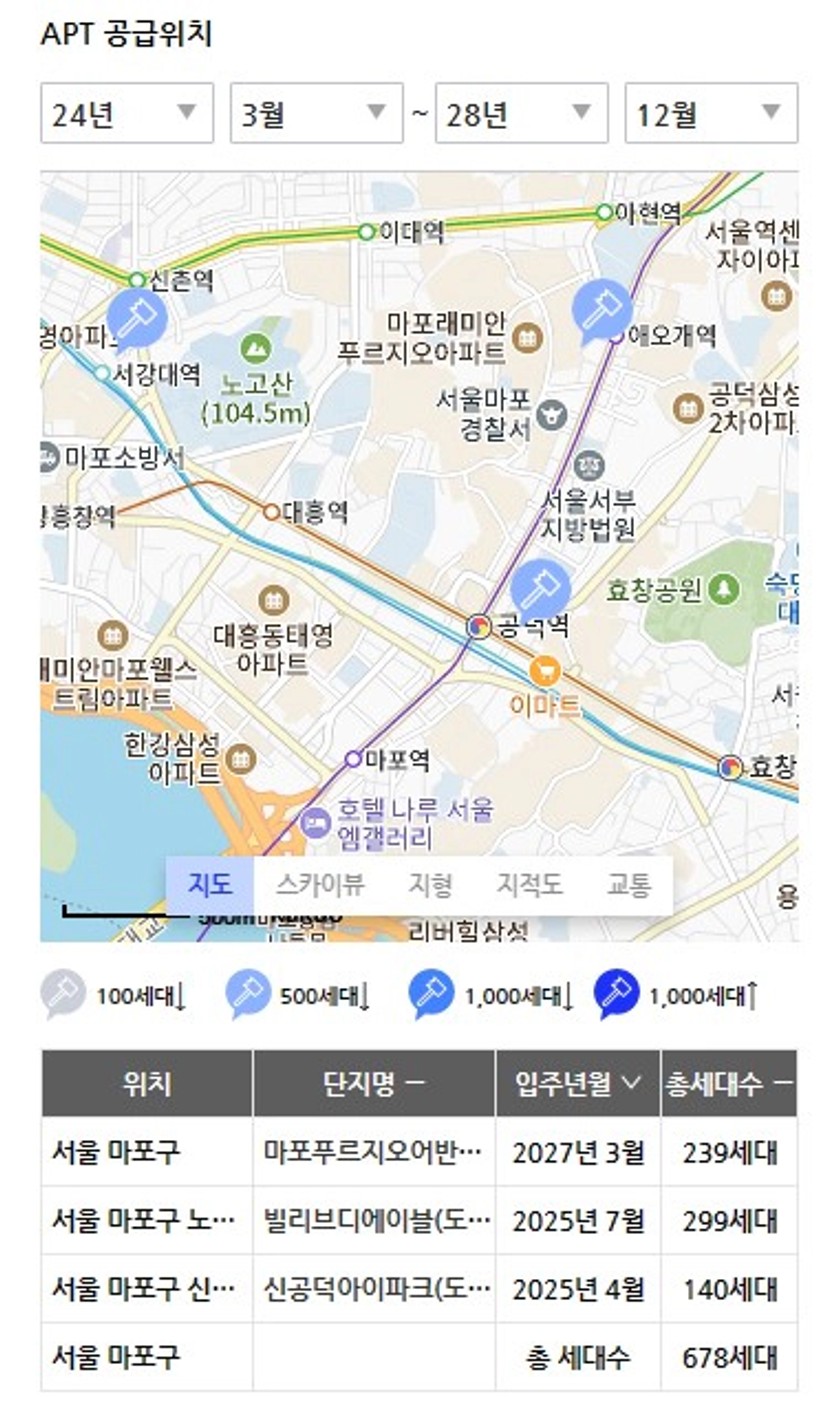The height and width of the screenshot is (1425, 827).
Task: Switch the map to 지형 view
Action: tap(430, 885)
